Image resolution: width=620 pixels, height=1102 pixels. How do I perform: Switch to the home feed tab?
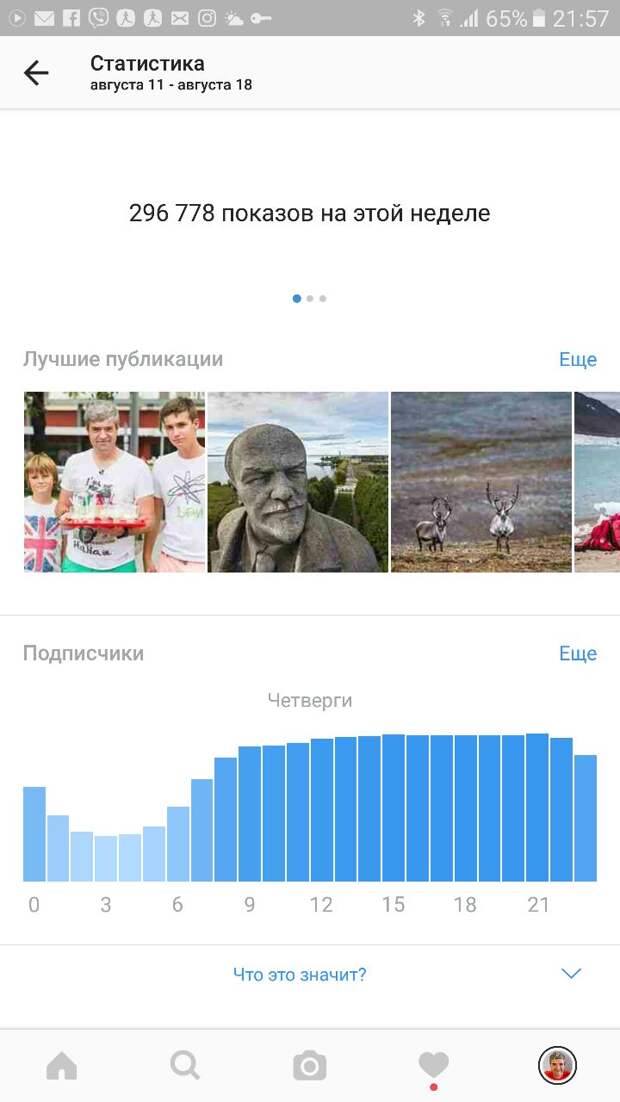pos(62,1066)
